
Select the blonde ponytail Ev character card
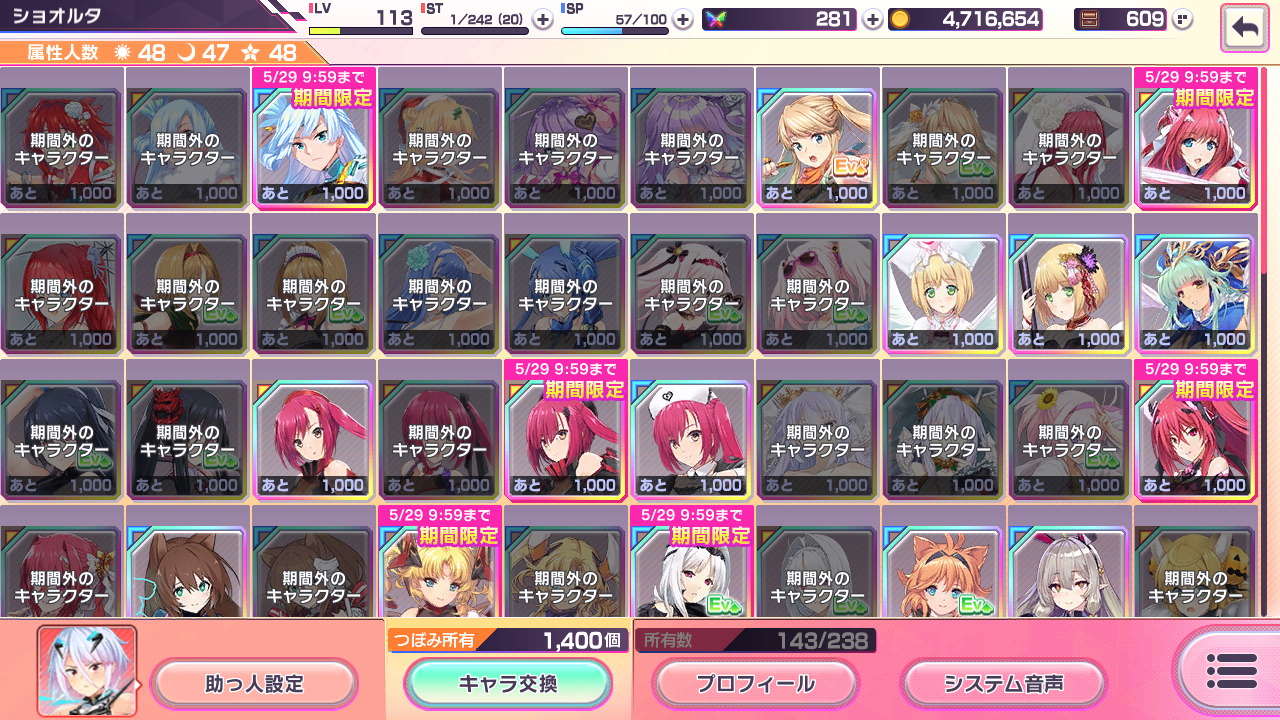coord(817,147)
